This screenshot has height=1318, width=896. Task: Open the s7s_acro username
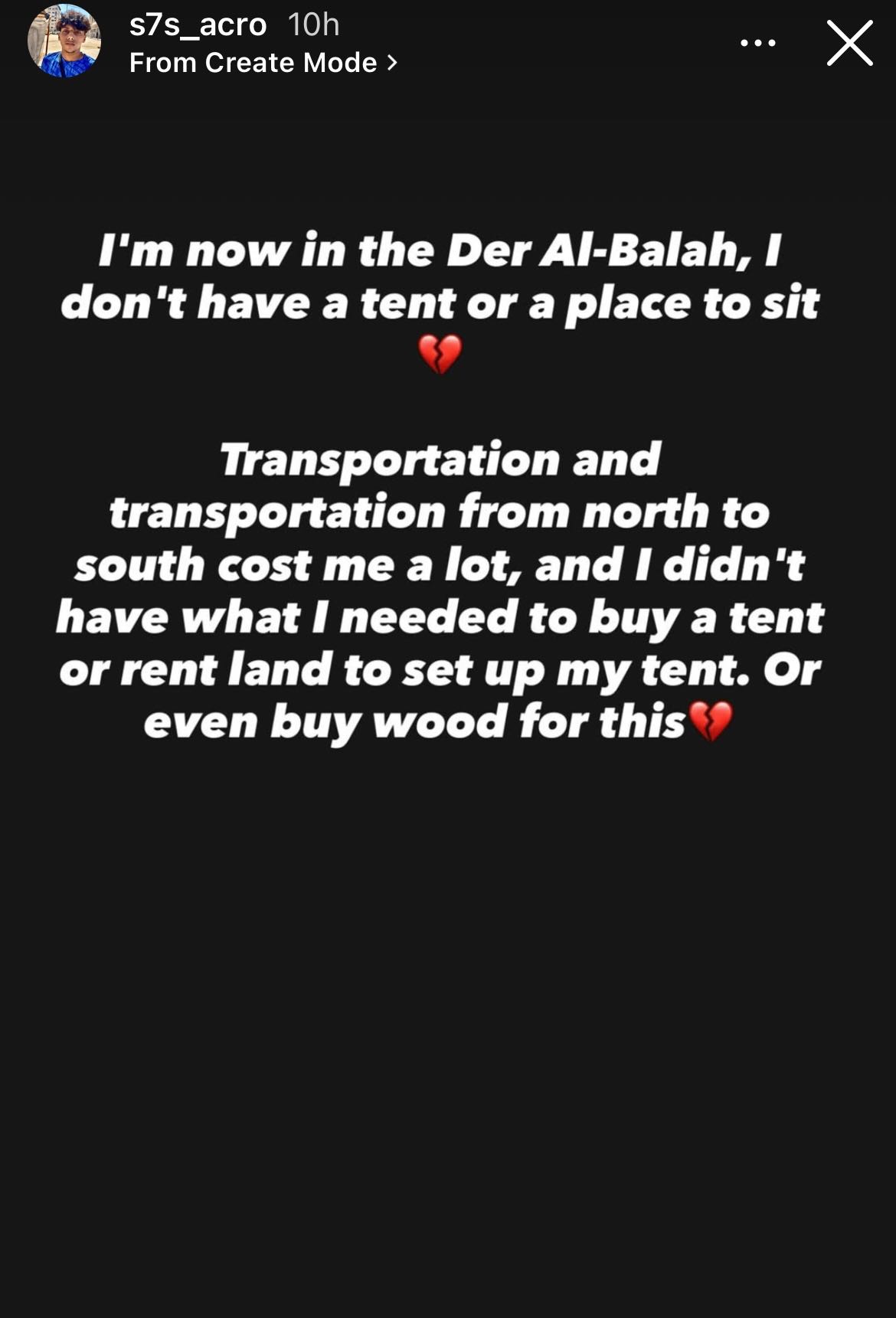pos(198,25)
